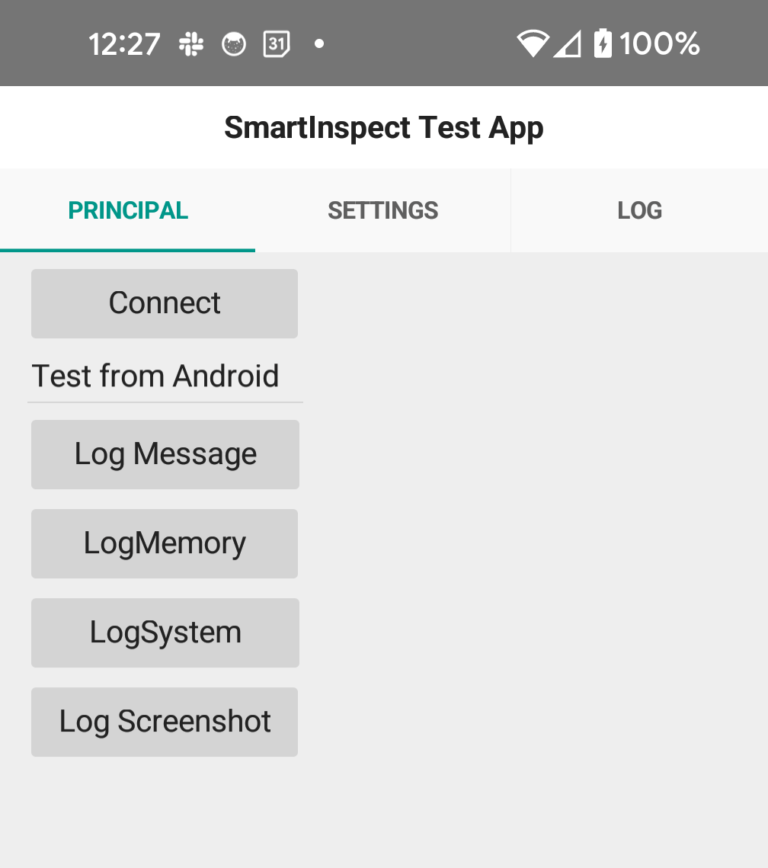Tap the SmartInspect Test App title
The width and height of the screenshot is (768, 868).
[x=384, y=127]
